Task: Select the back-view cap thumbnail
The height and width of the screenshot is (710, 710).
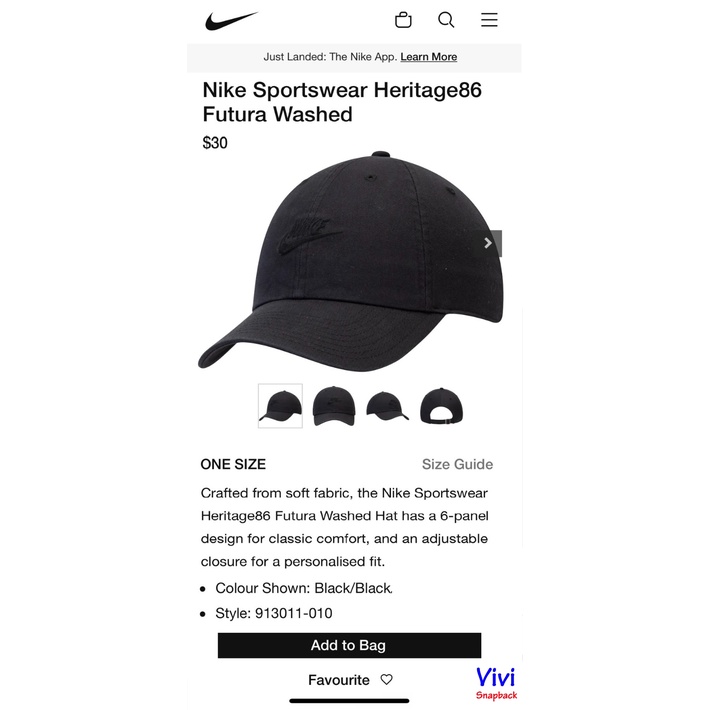Action: tap(441, 406)
